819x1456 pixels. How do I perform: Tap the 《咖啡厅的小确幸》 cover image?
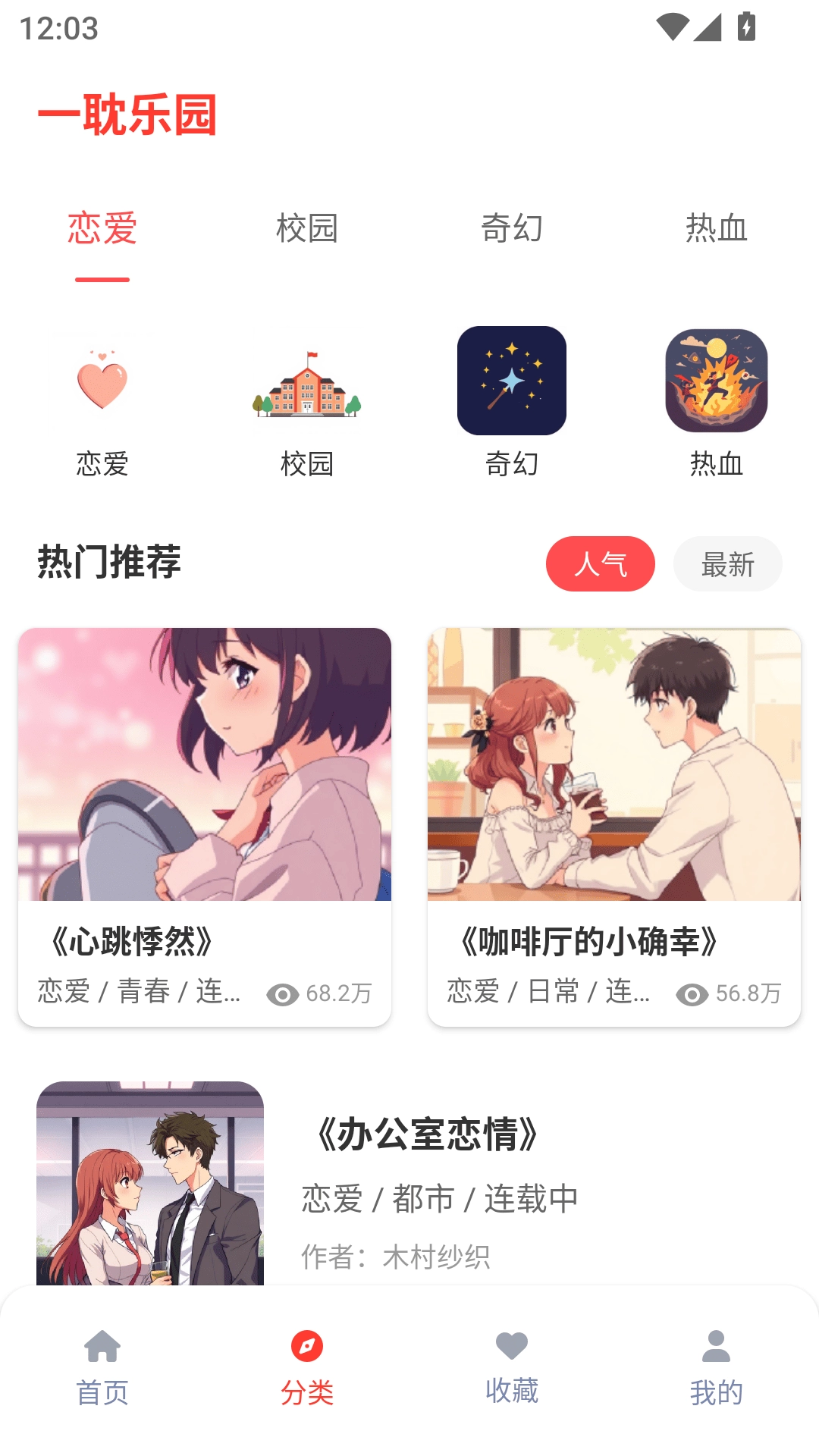coord(614,766)
